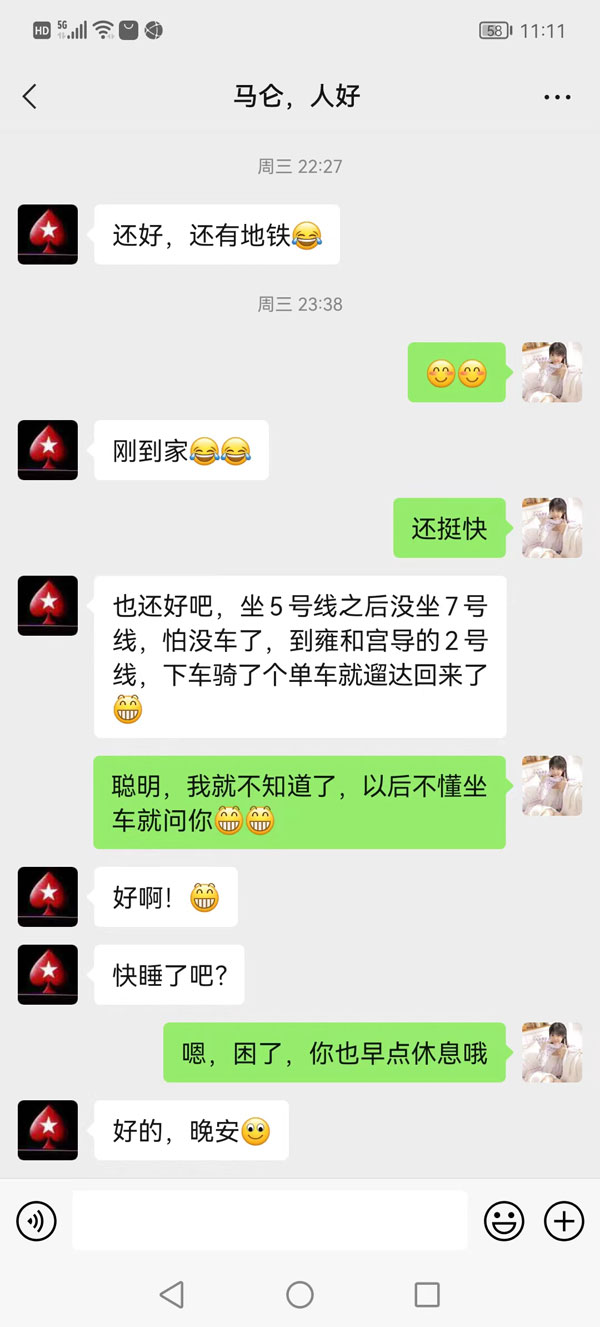Tap the system recent apps button

pos(427,1295)
